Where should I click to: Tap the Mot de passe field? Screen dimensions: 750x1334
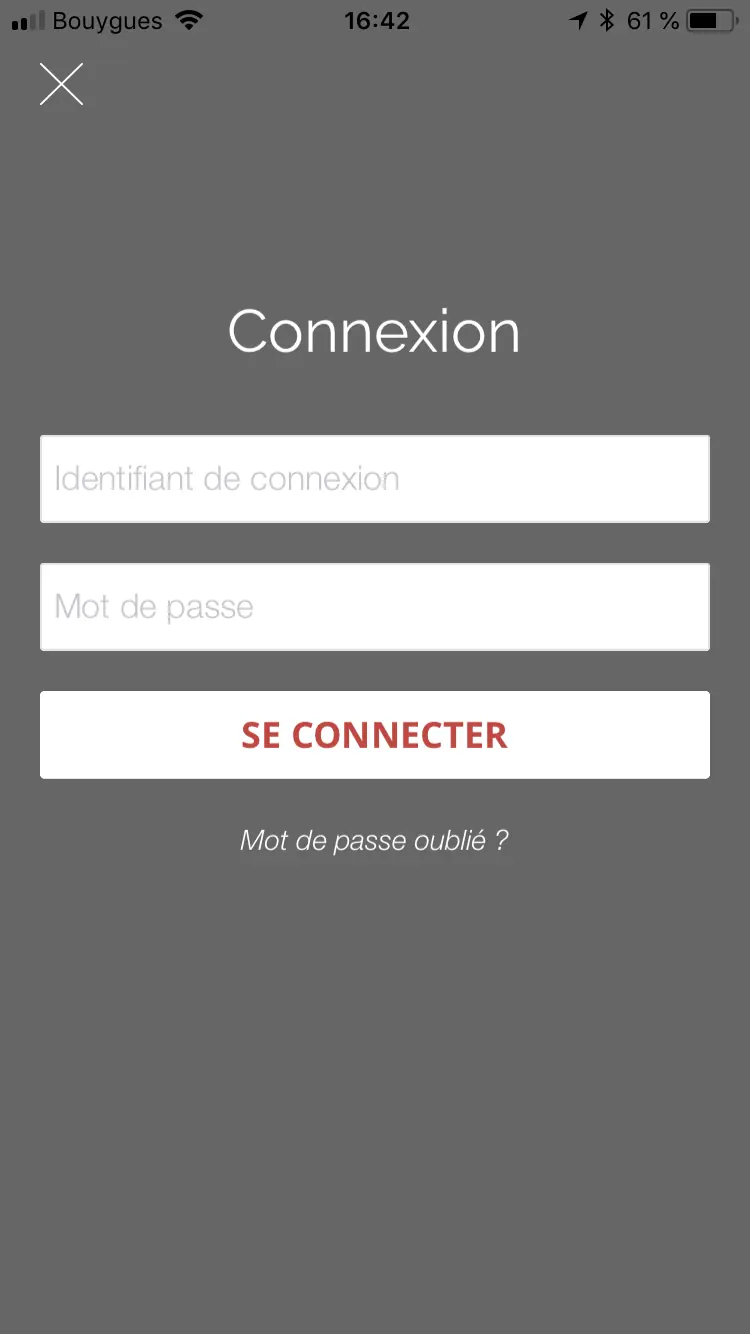(x=374, y=607)
